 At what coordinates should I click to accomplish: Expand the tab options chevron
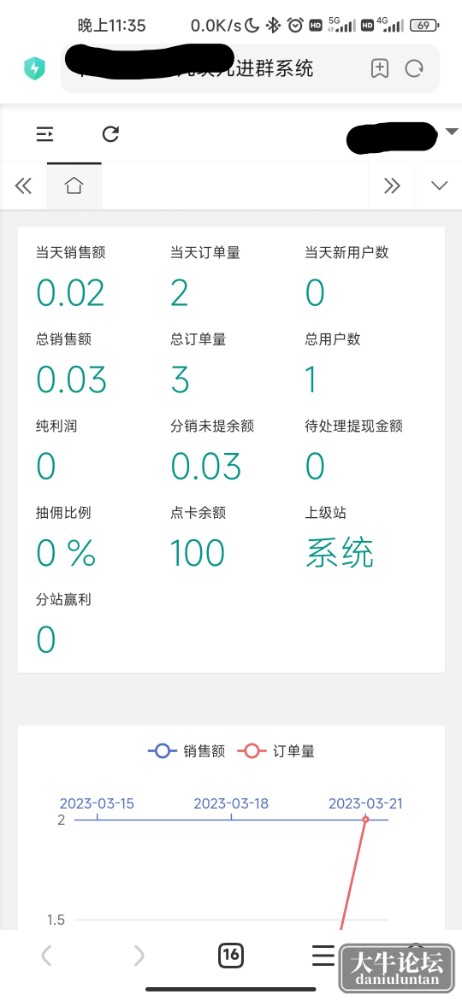439,186
